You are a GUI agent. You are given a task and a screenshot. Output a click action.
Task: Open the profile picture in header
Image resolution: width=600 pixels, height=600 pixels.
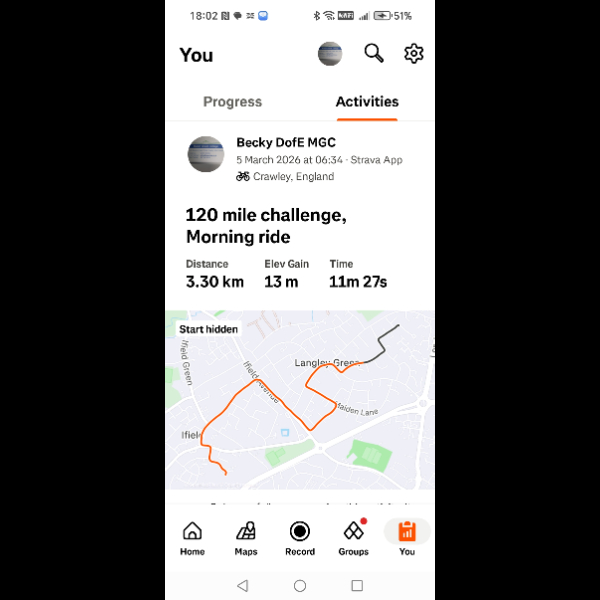coord(330,54)
